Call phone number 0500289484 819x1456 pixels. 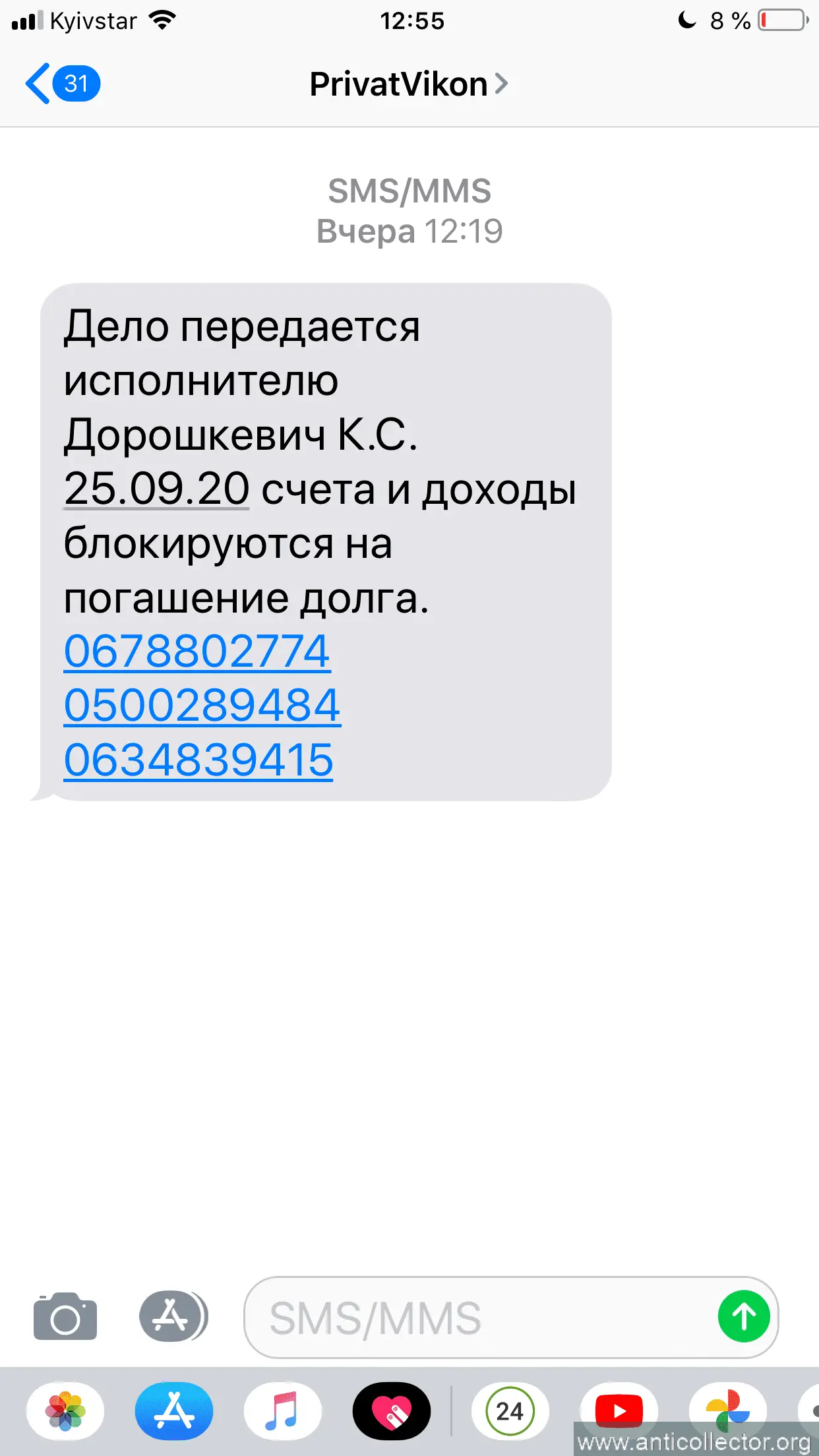click(x=202, y=706)
